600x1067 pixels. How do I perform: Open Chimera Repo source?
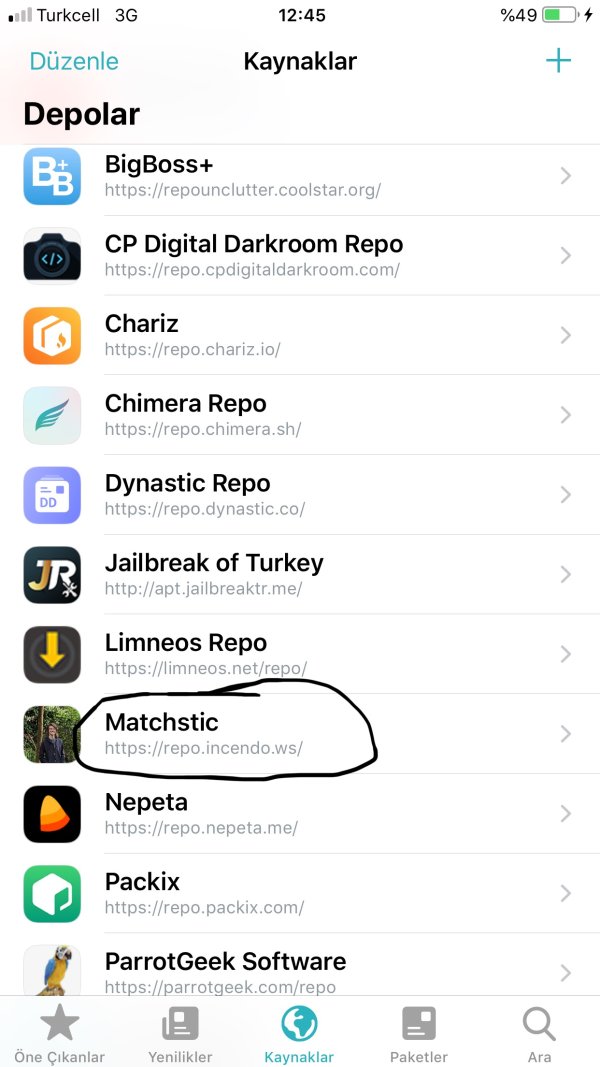tap(300, 415)
